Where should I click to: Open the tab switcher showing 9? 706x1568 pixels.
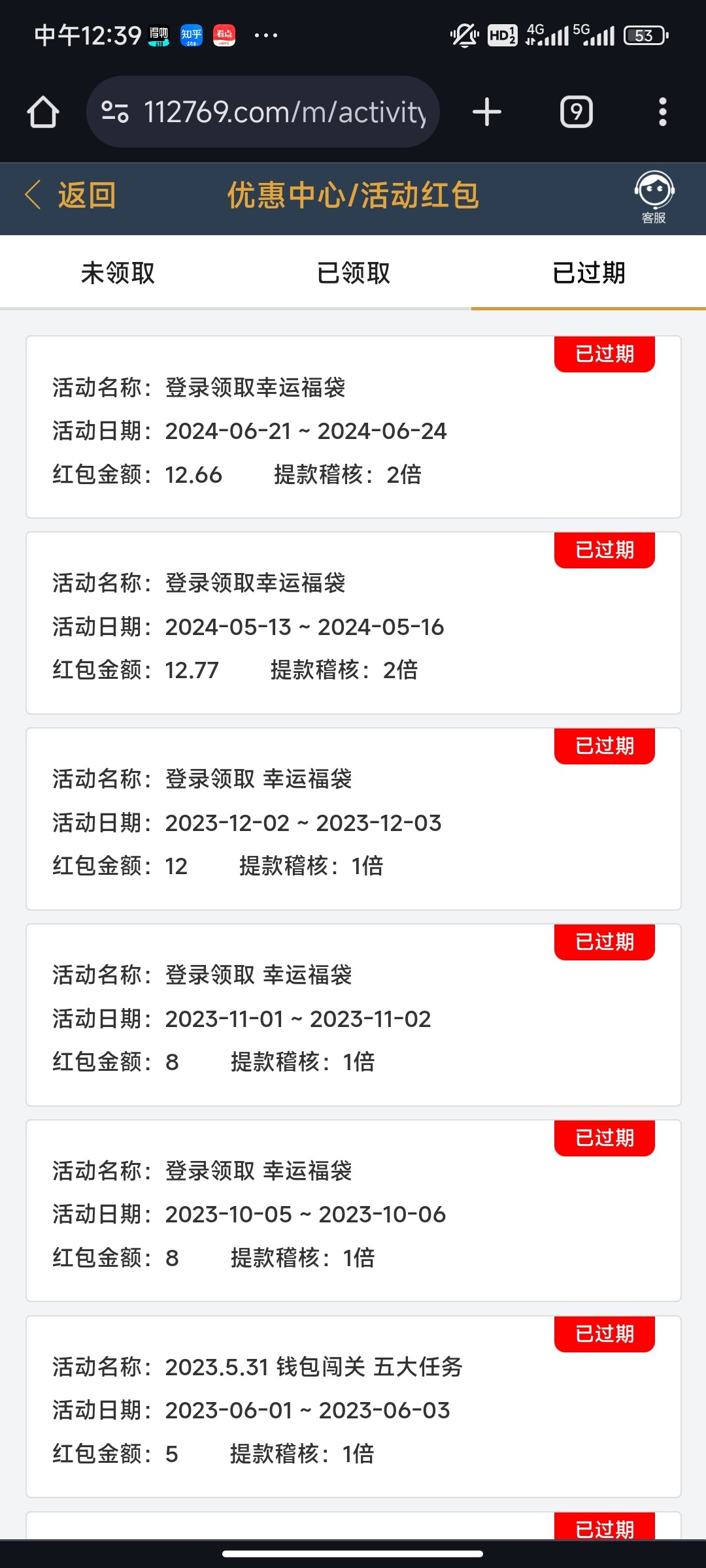pyautogui.click(x=576, y=112)
